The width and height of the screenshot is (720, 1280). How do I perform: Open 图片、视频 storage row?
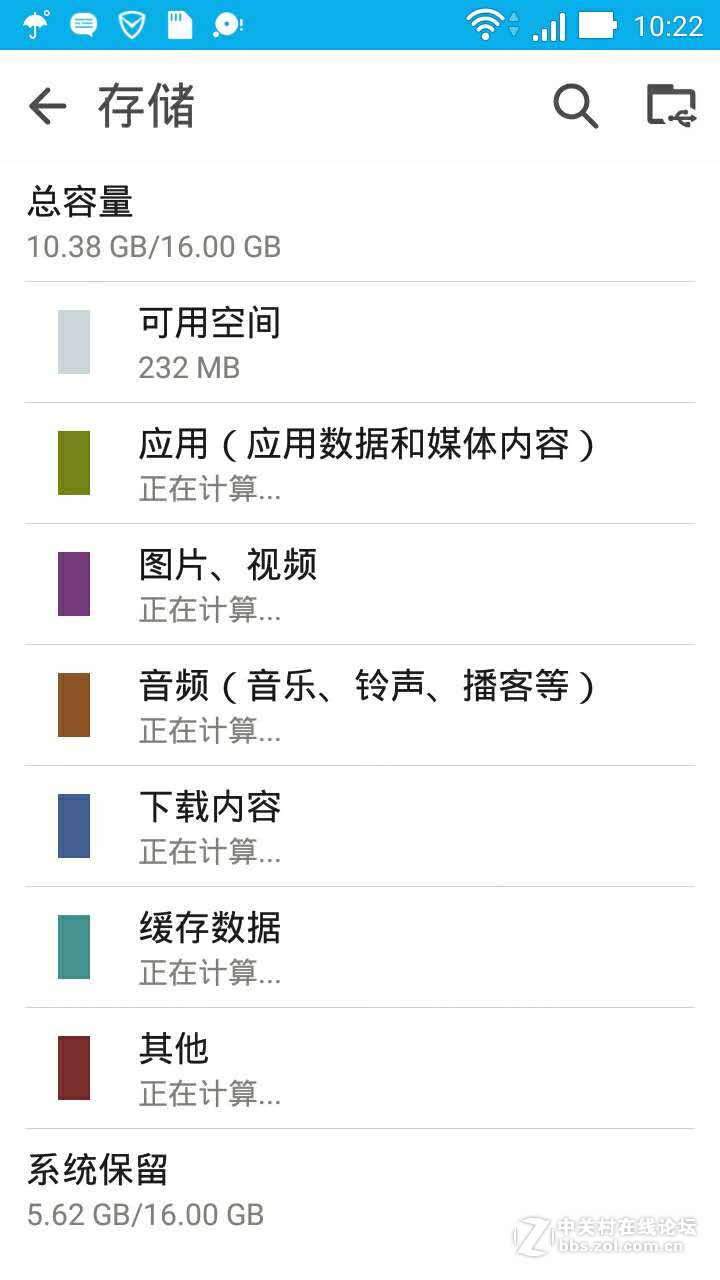(360, 584)
